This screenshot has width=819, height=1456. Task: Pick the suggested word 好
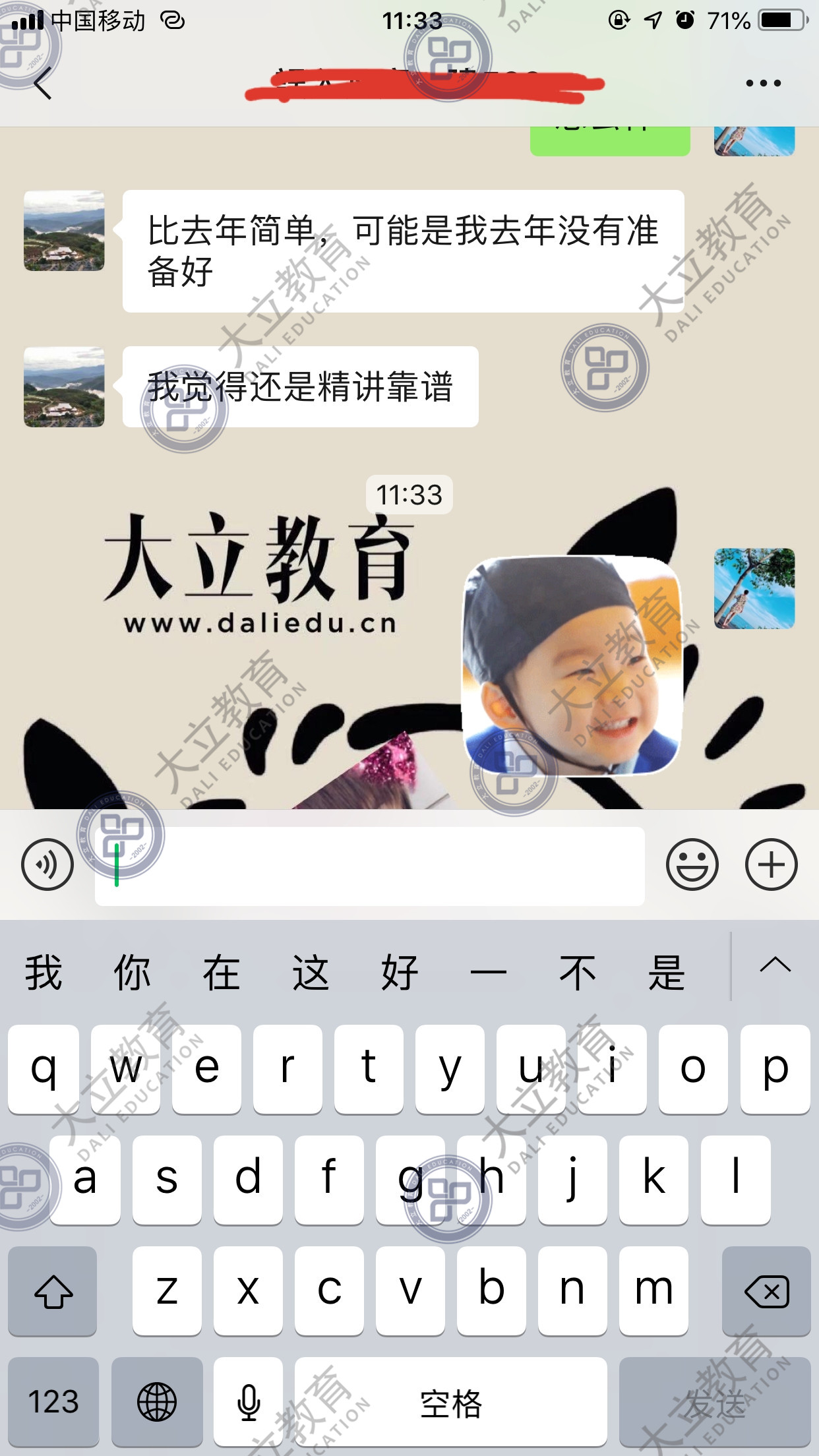[x=400, y=973]
